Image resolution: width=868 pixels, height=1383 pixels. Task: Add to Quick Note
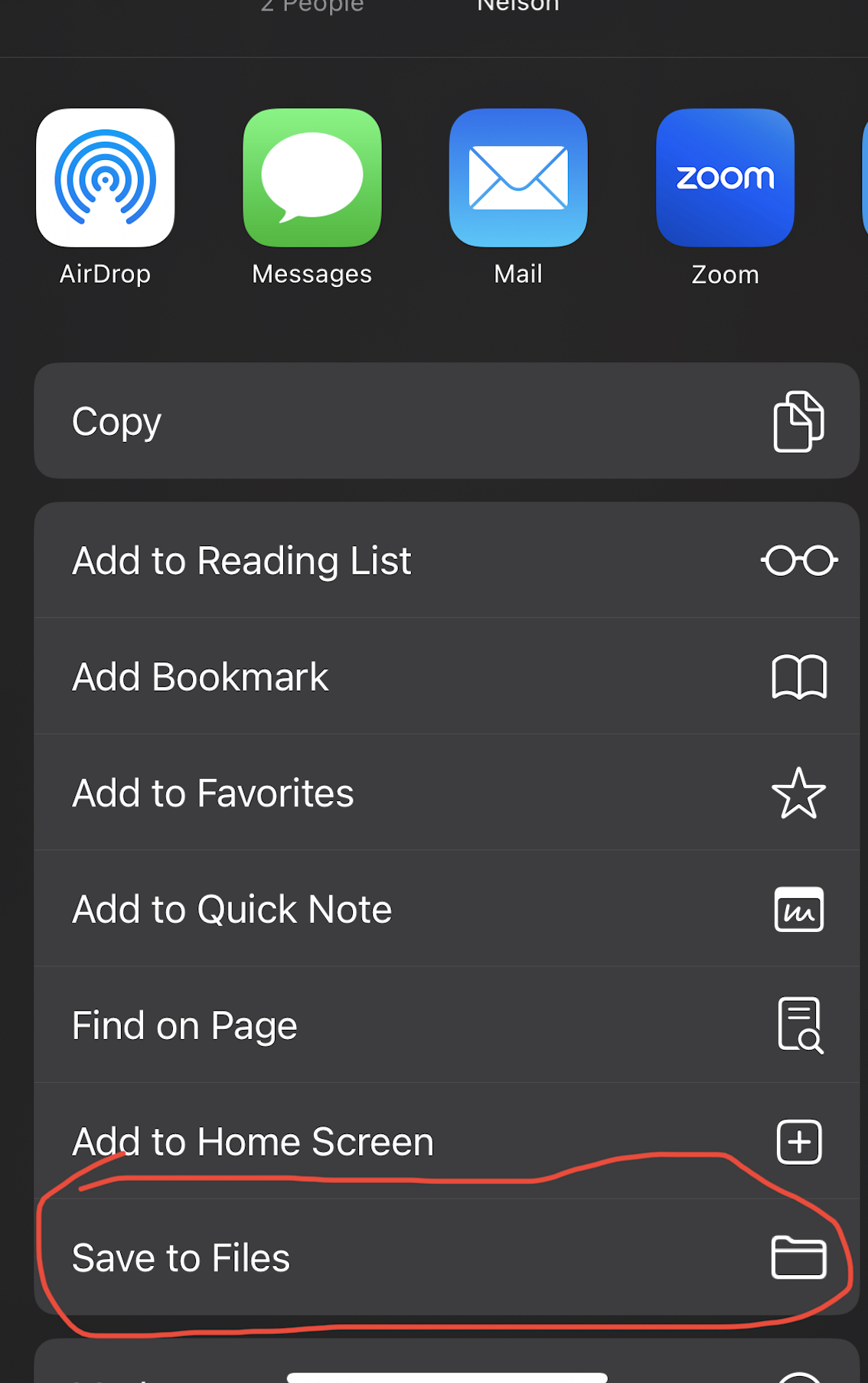446,910
